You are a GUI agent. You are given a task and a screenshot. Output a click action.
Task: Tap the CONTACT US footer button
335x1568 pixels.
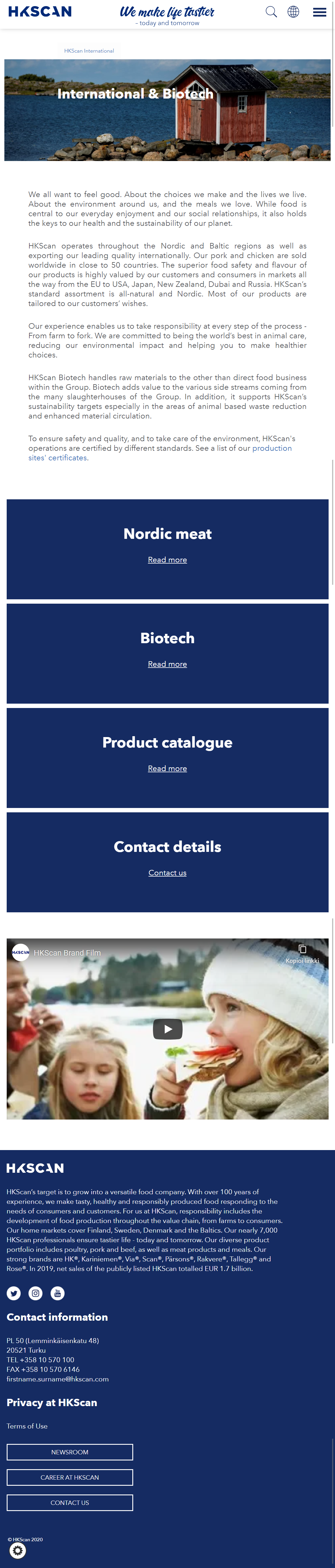[70, 1502]
